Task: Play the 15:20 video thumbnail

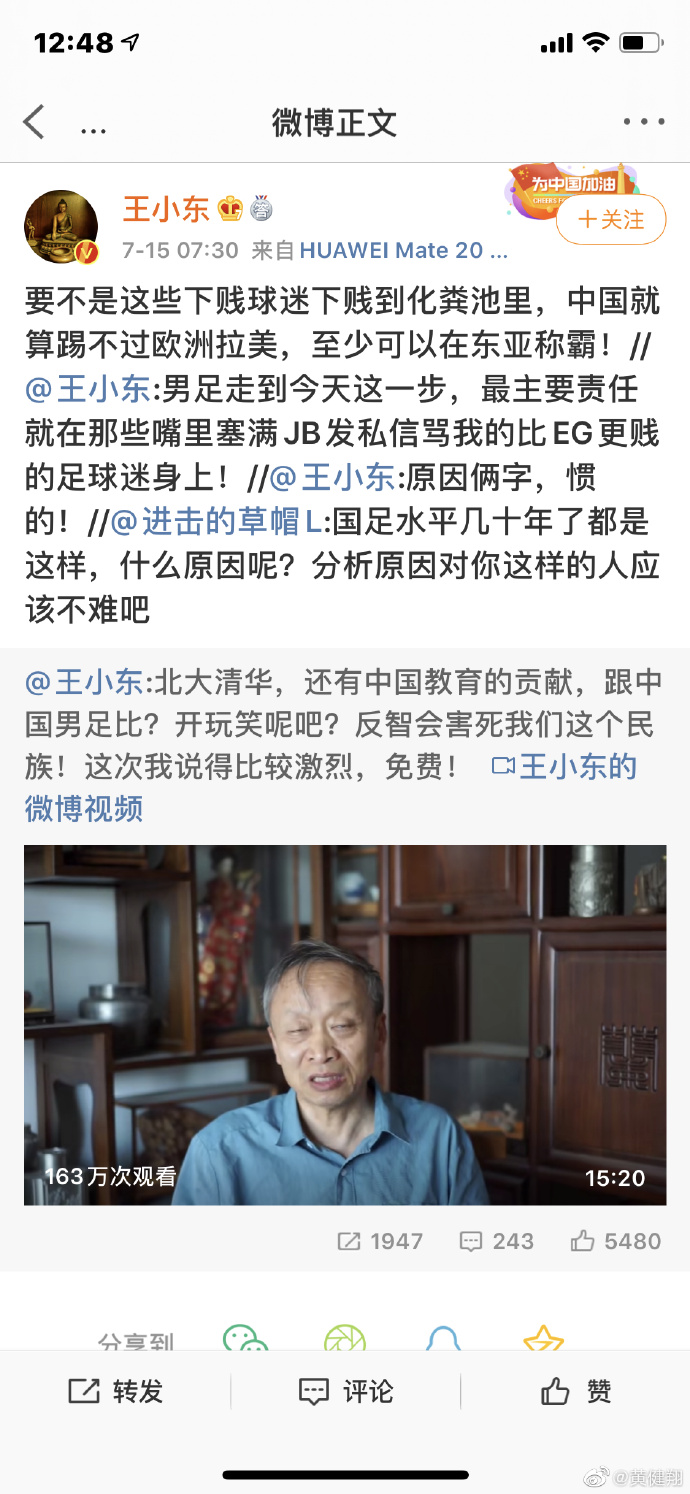Action: tap(345, 1024)
